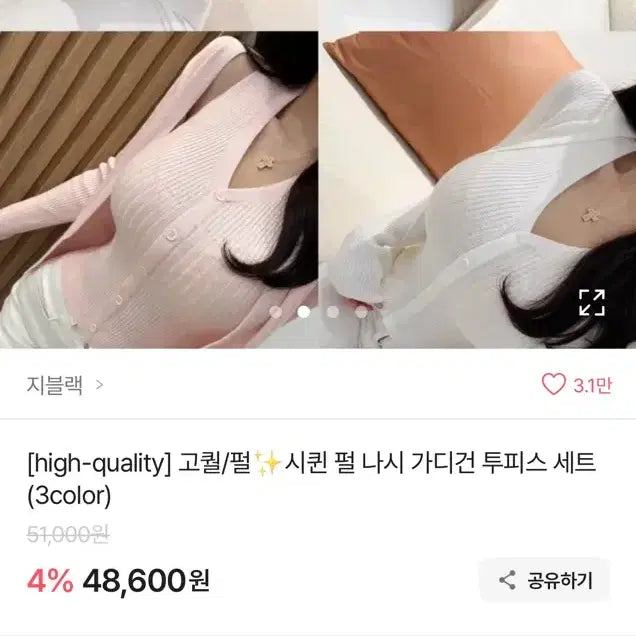This screenshot has width=636, height=636.
Task: Like this product with the heart icon
Action: pos(553,385)
